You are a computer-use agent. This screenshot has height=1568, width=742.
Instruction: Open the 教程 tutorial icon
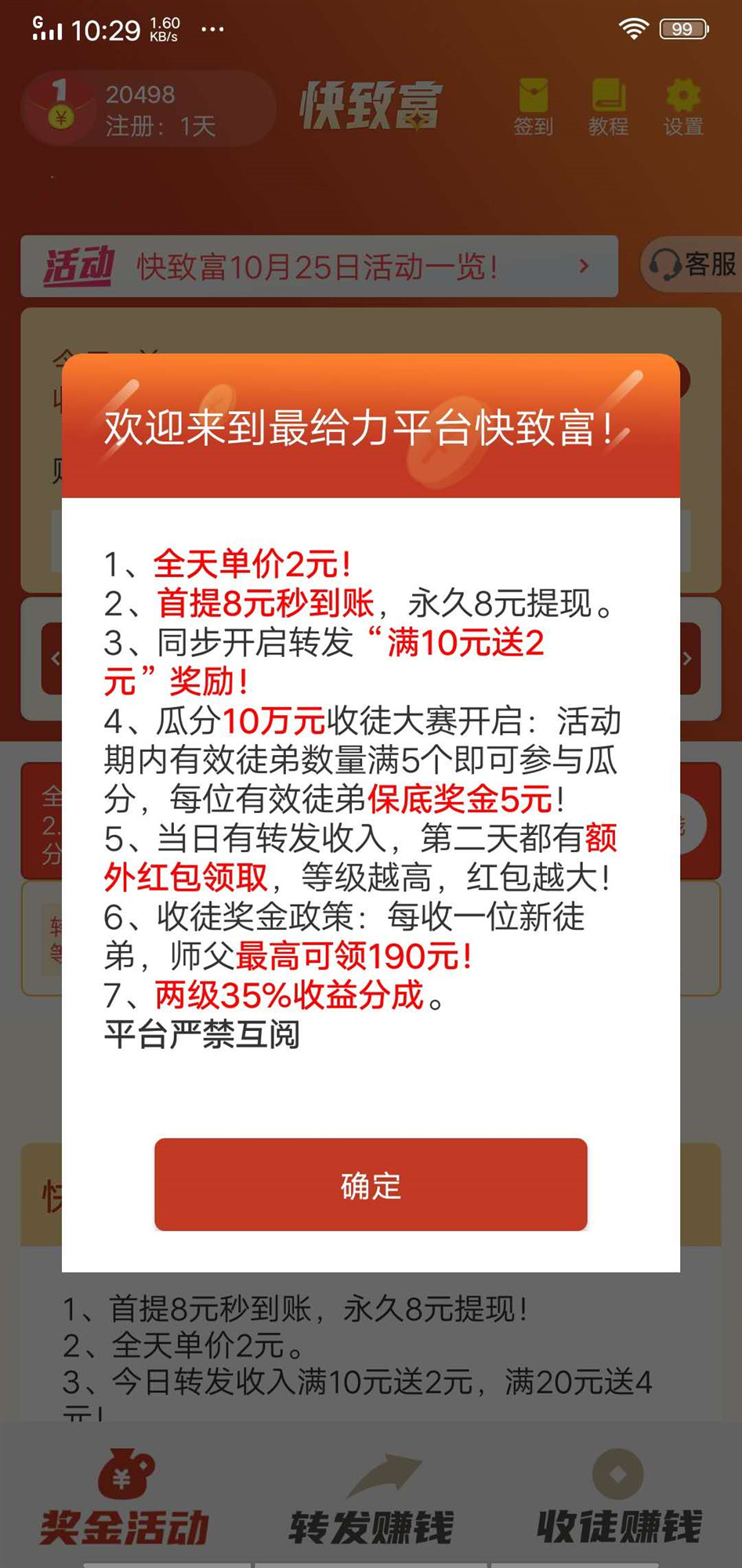point(608,106)
